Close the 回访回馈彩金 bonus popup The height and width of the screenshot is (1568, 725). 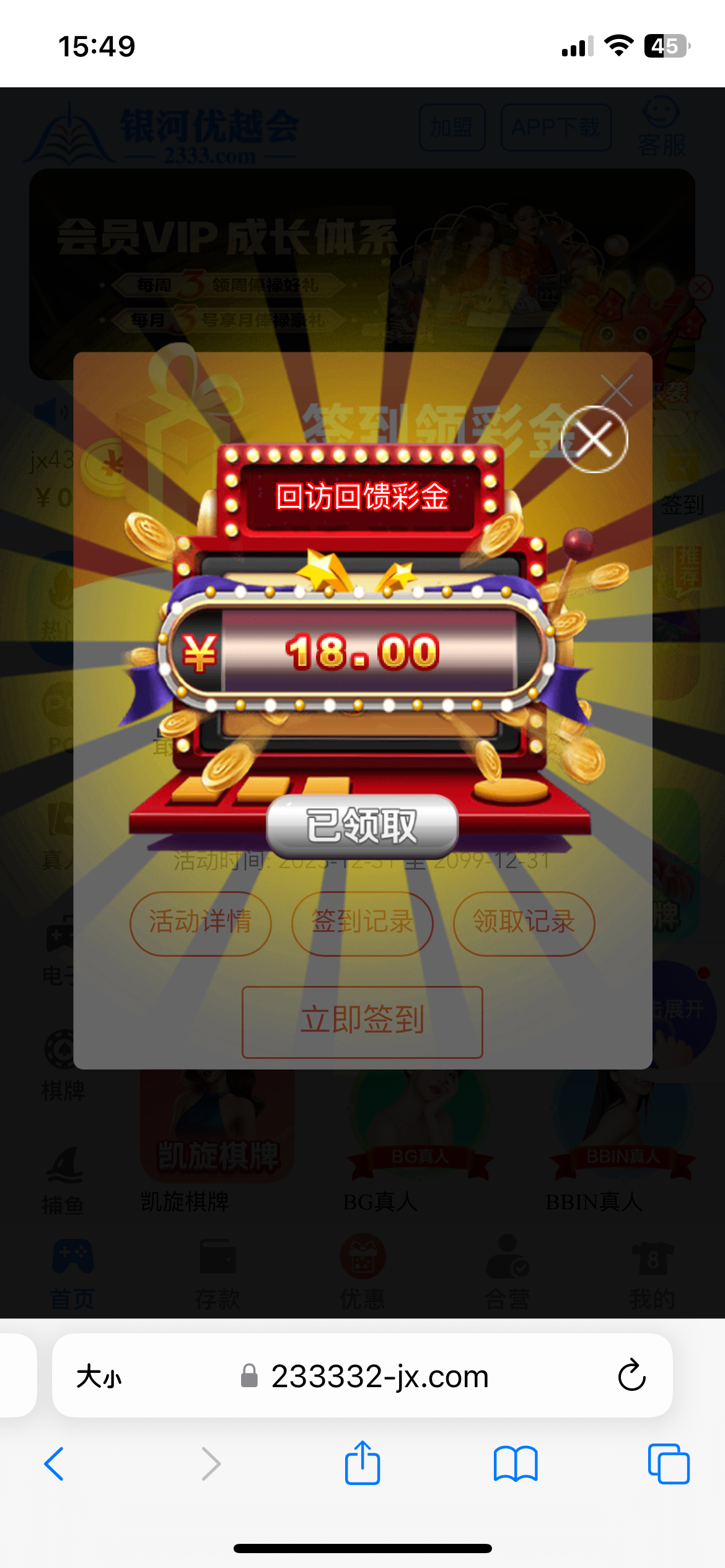click(594, 440)
